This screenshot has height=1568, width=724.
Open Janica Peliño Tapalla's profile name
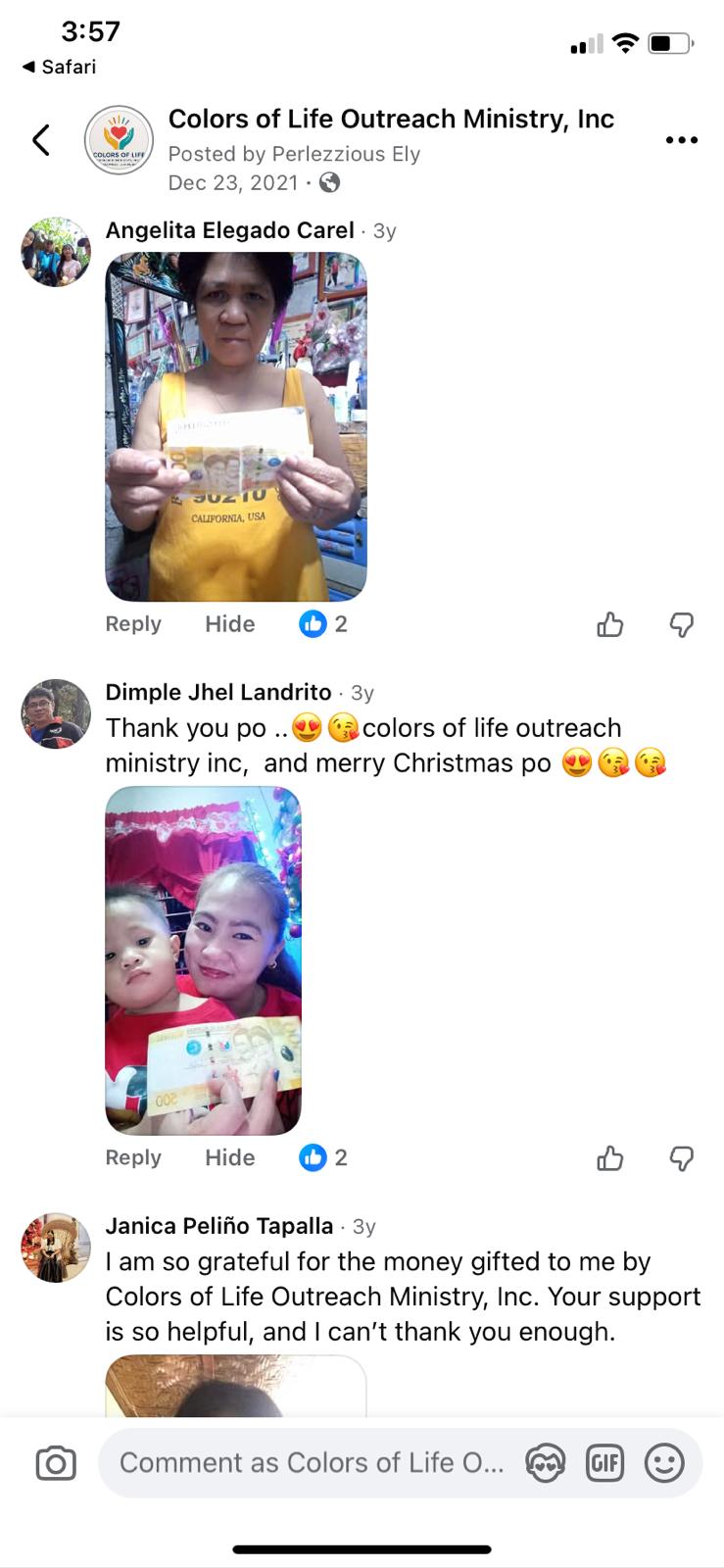coord(219,1226)
